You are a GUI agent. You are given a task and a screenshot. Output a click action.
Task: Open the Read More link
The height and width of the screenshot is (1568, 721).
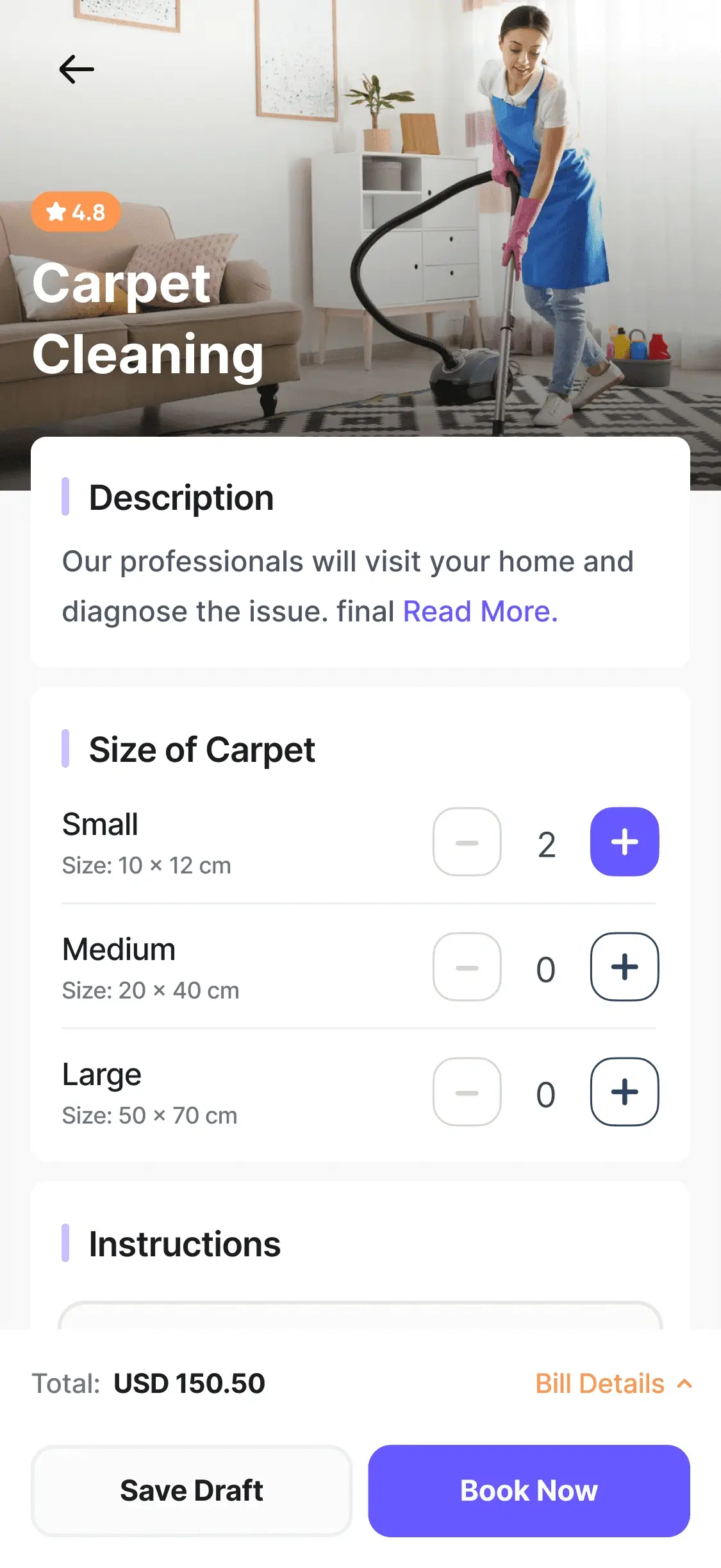click(480, 611)
